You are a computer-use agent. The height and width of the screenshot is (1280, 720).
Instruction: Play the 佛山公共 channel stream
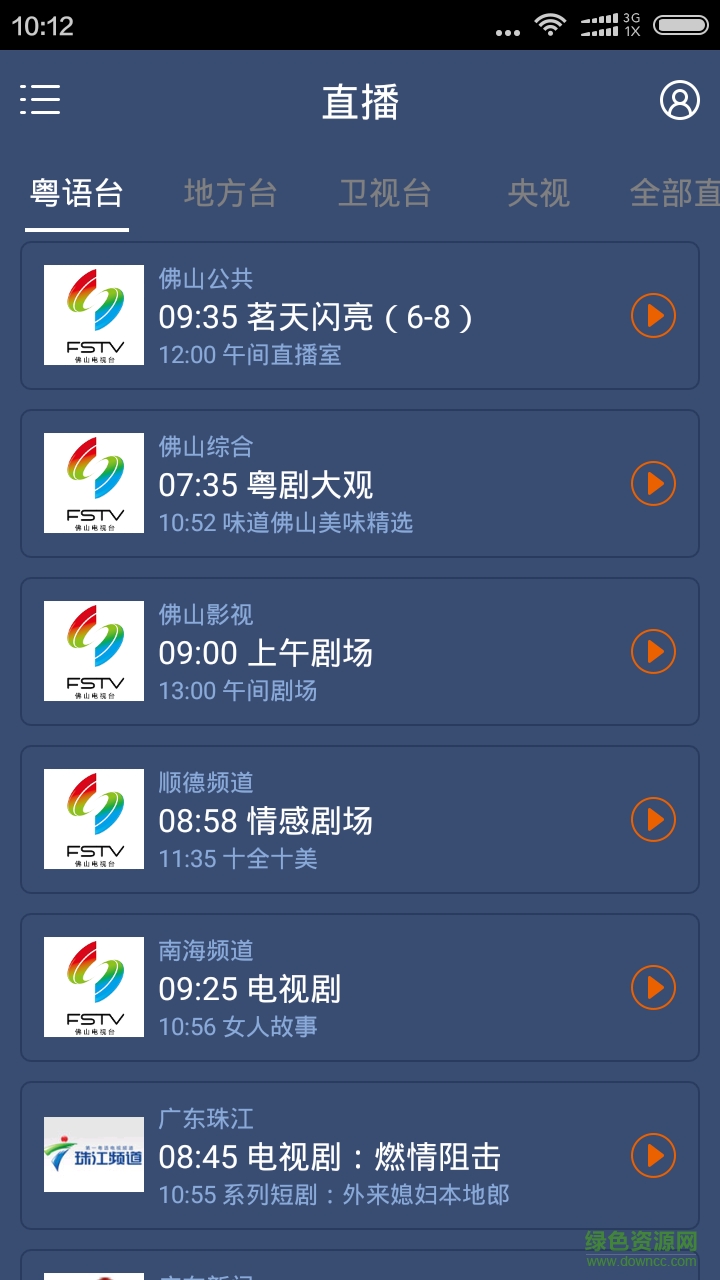pos(653,316)
